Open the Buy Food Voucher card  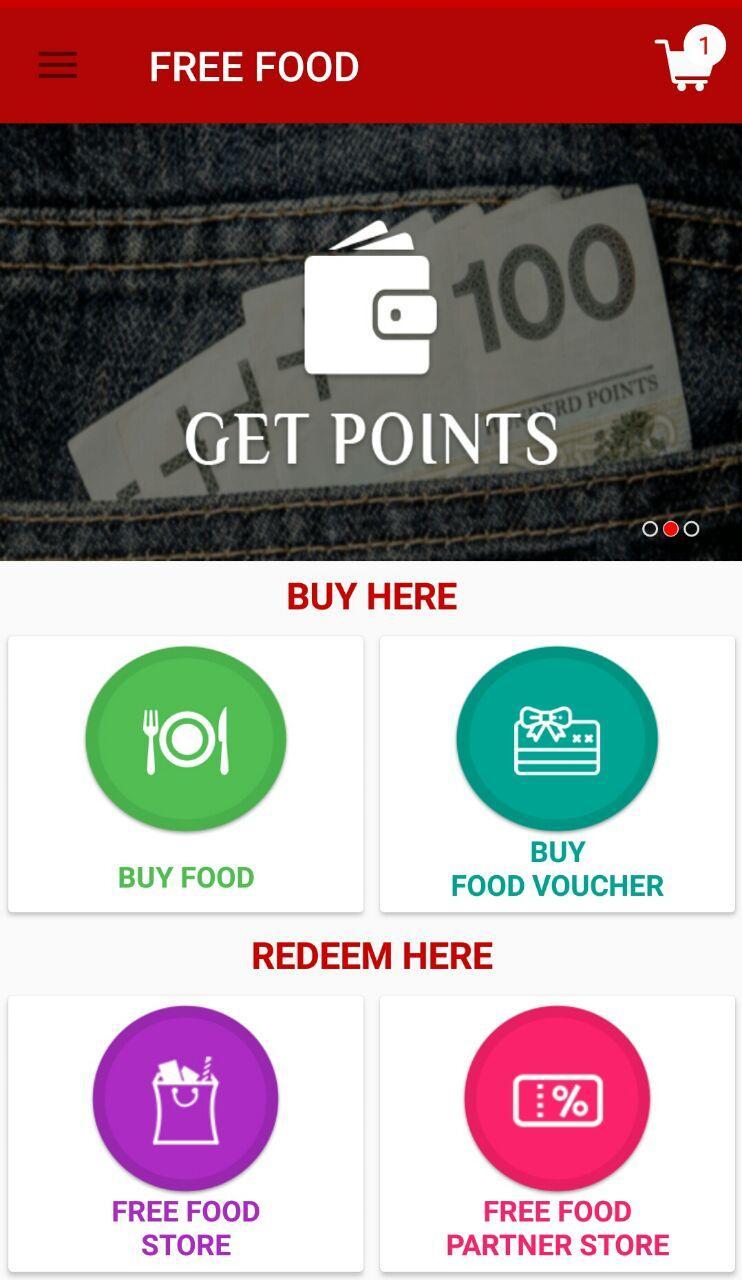coord(557,773)
